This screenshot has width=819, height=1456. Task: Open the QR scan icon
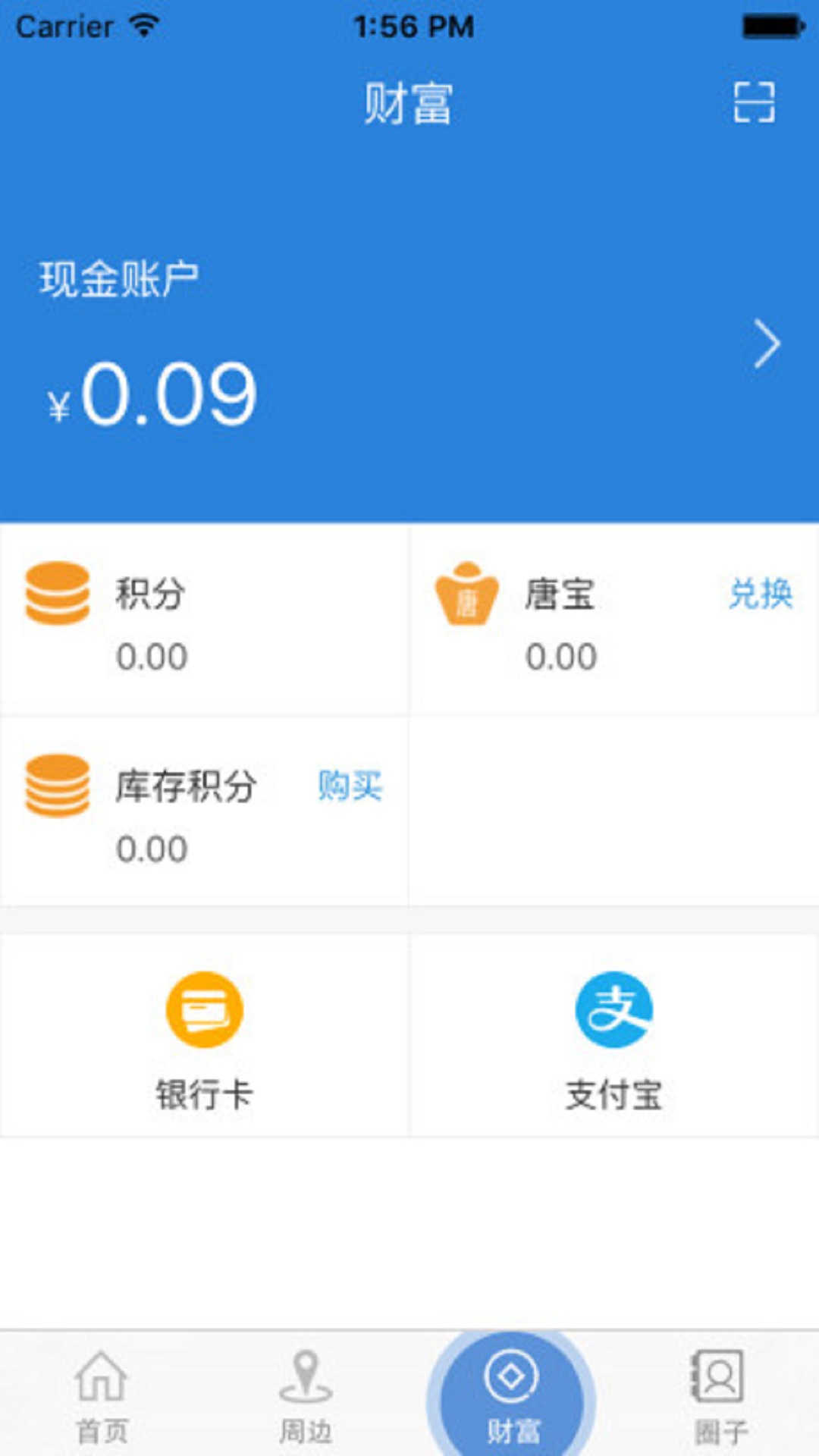point(754,102)
